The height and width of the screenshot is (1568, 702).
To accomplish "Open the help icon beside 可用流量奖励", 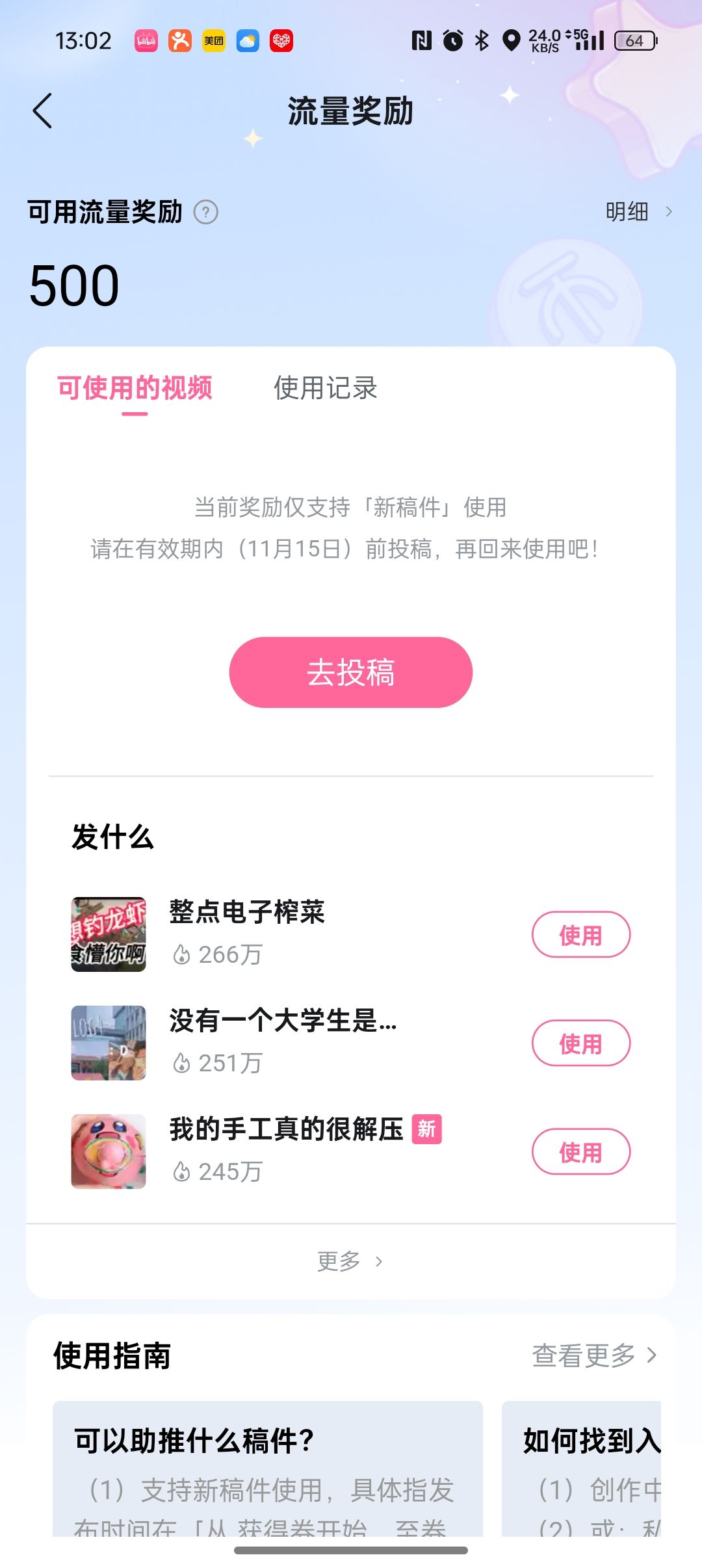I will 206,213.
